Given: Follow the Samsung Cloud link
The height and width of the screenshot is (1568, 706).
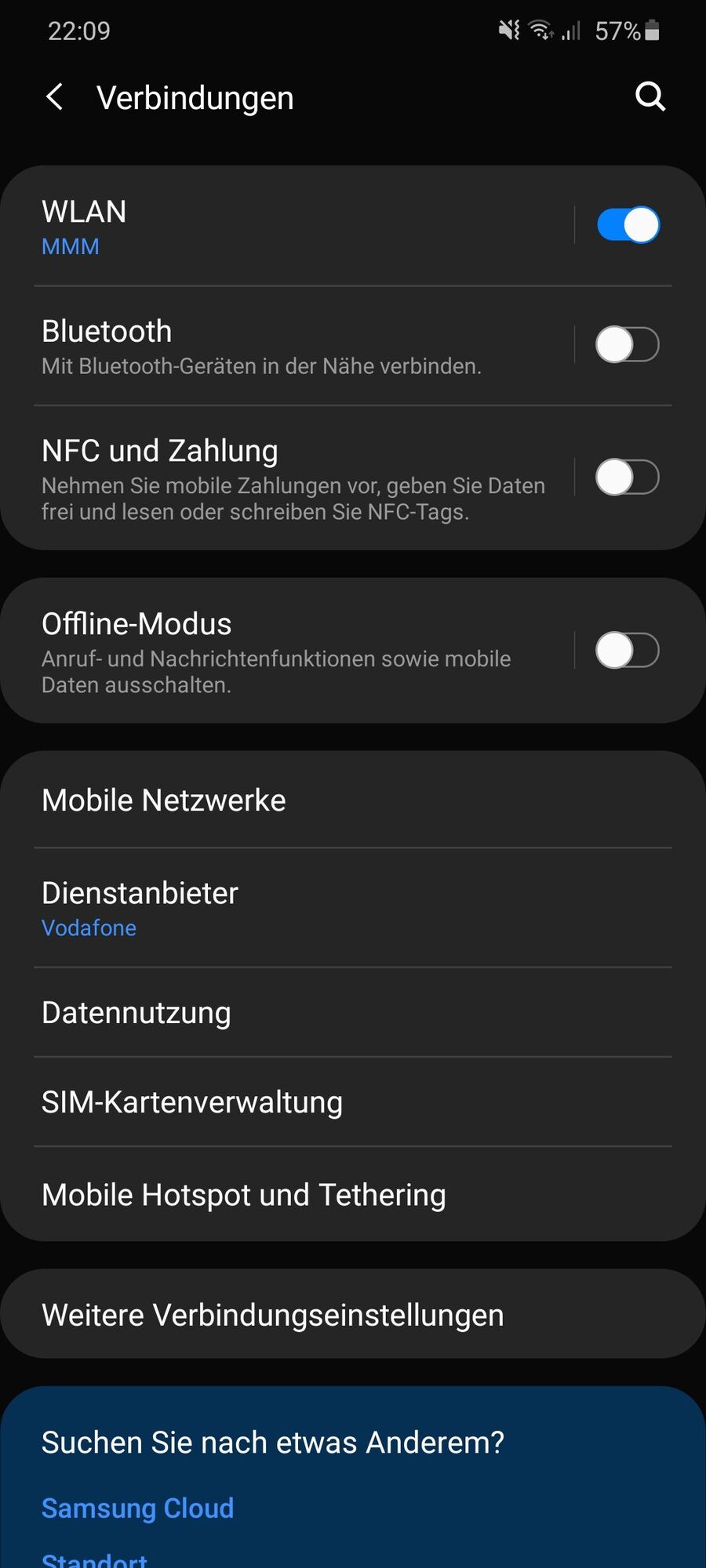Looking at the screenshot, I should click(138, 1508).
